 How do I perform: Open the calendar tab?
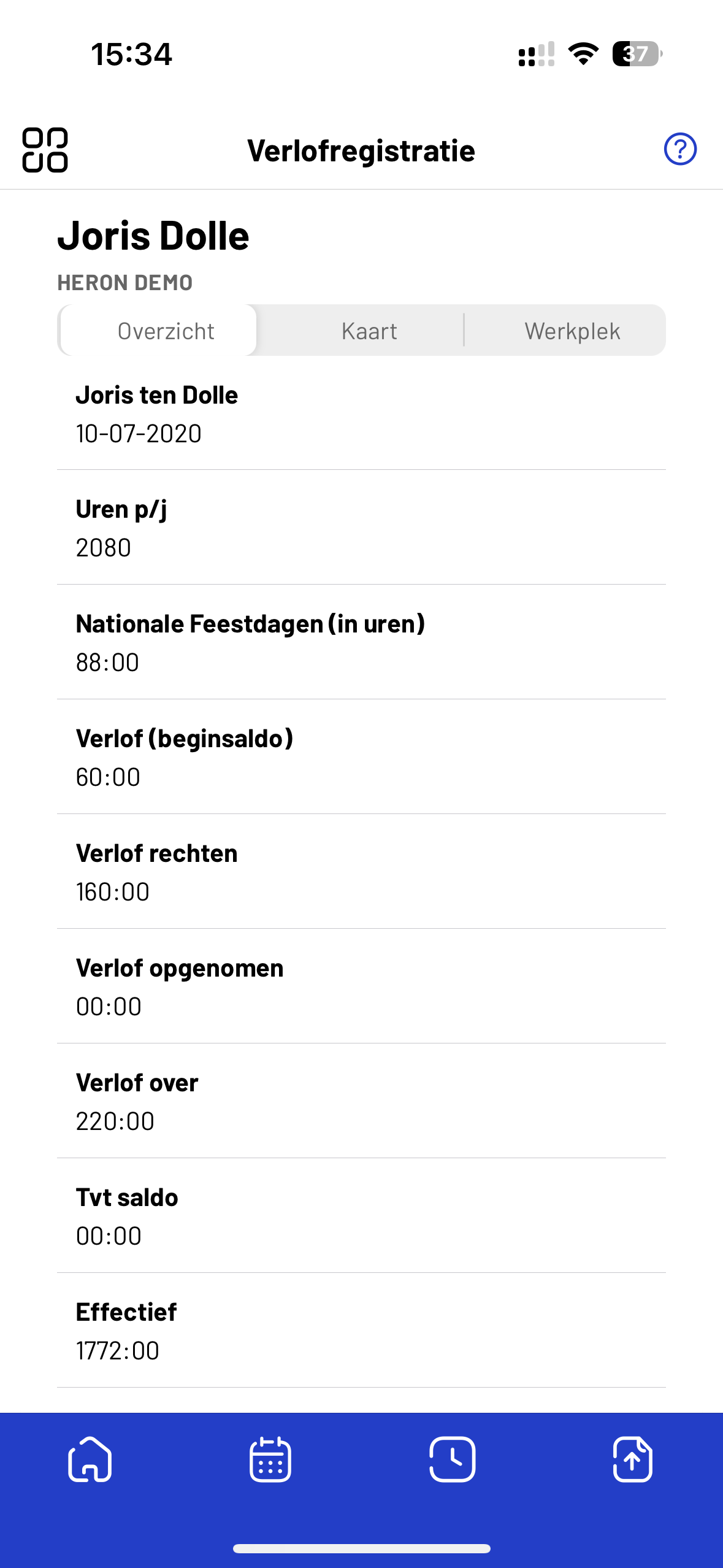click(x=270, y=1459)
